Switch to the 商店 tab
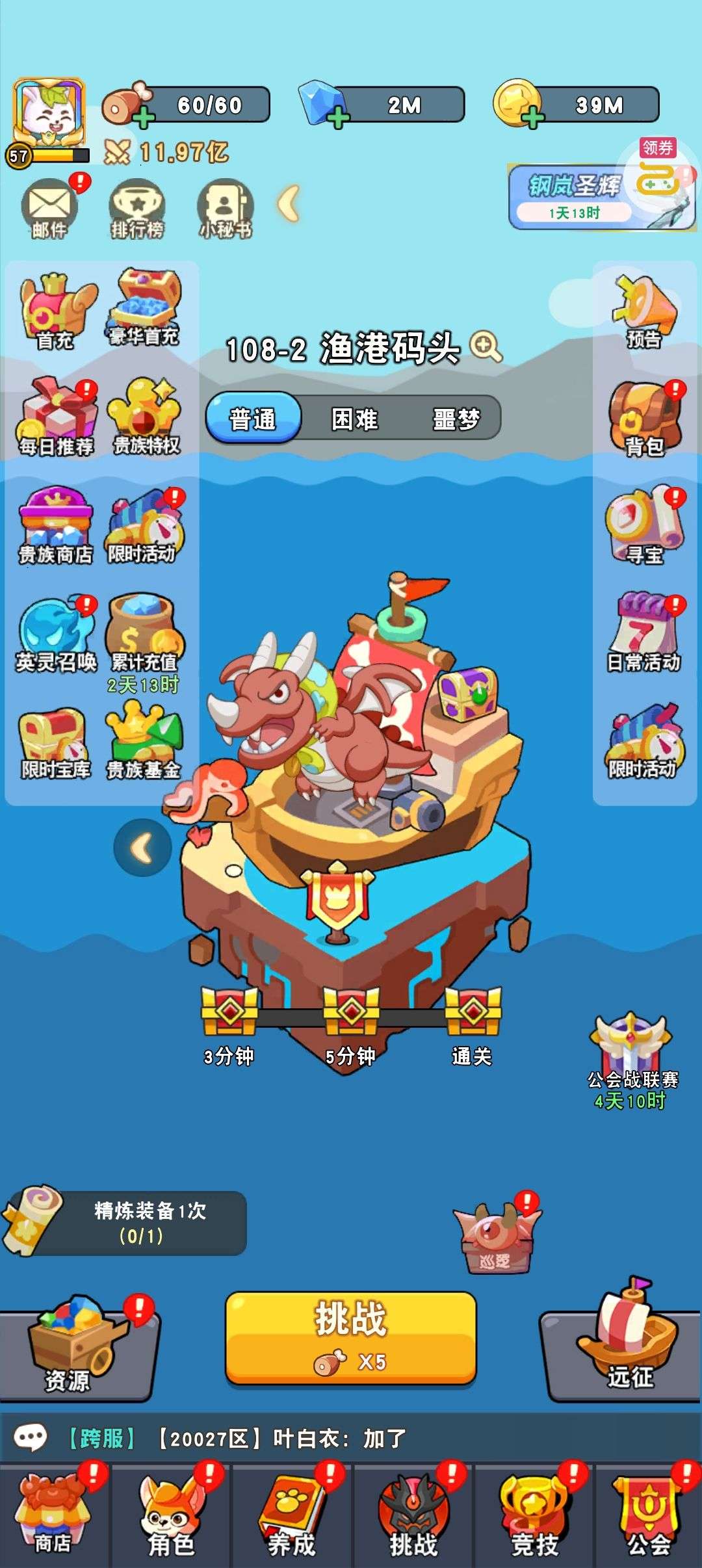The height and width of the screenshot is (1568, 702). coord(53,1516)
